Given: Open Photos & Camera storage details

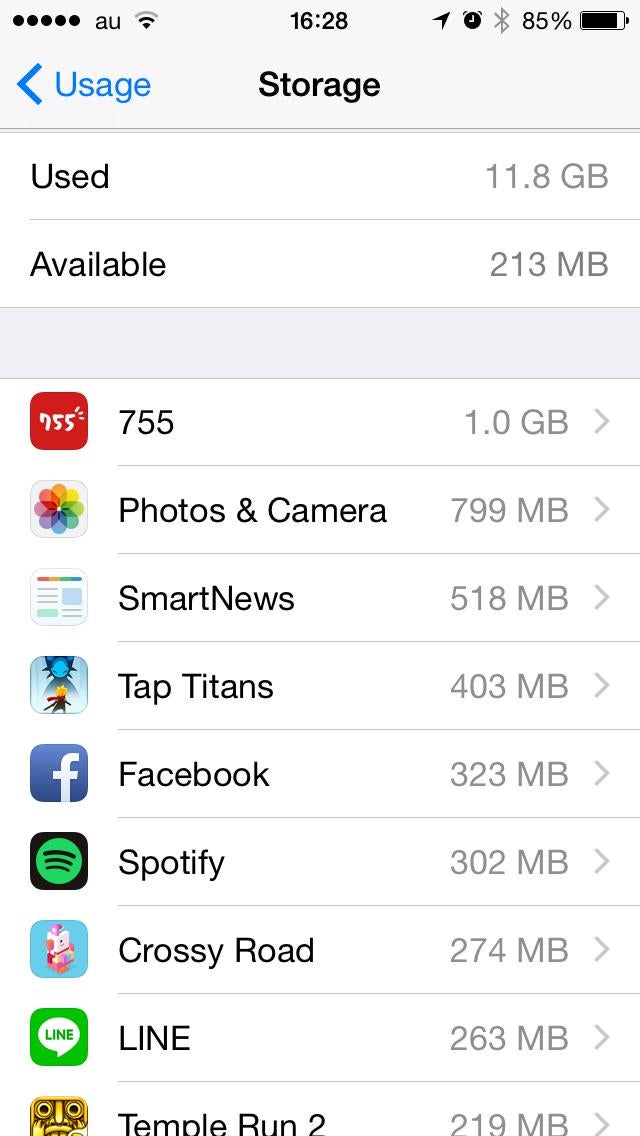Looking at the screenshot, I should coord(320,510).
